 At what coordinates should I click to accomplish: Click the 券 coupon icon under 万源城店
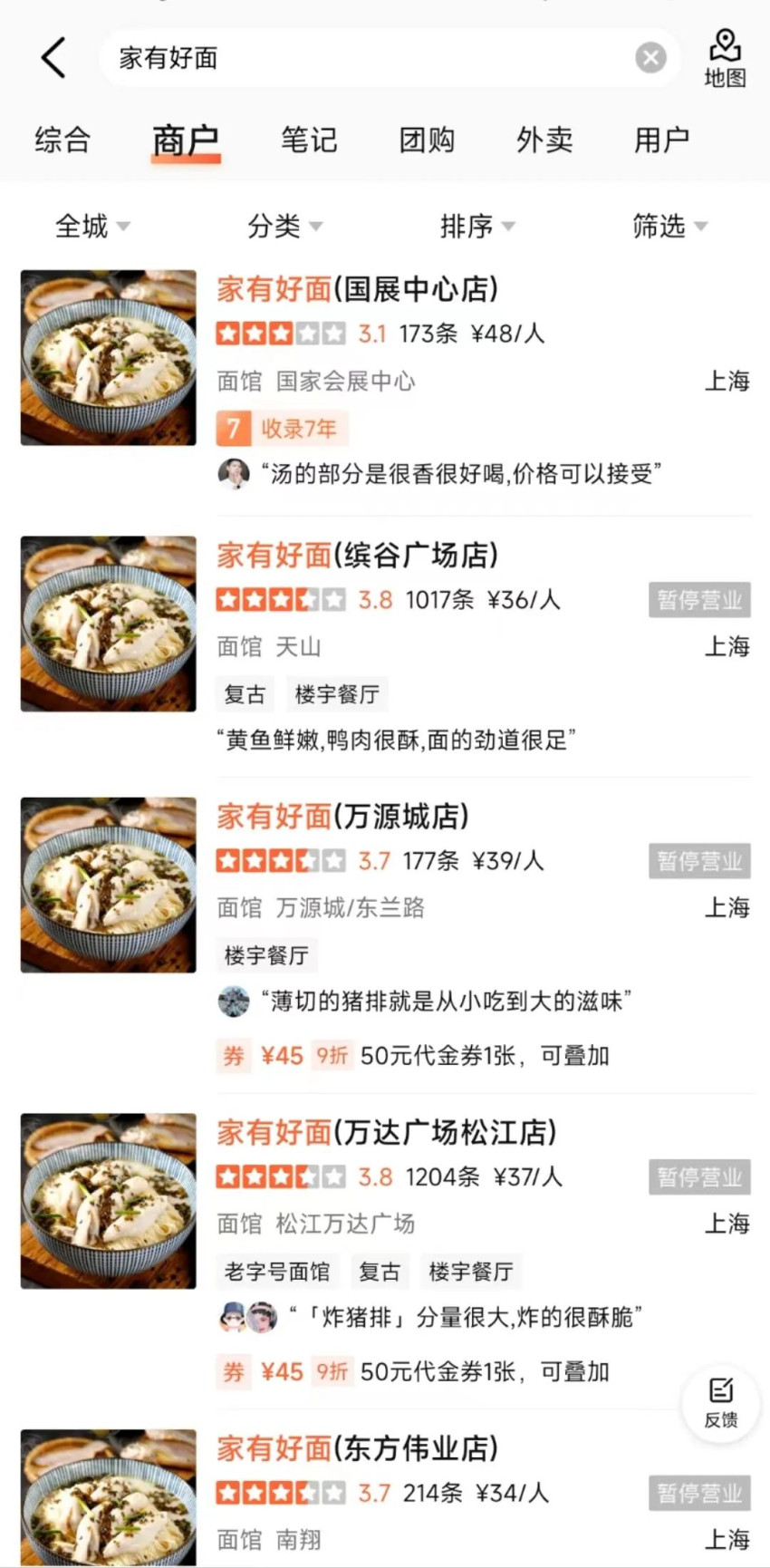point(234,1055)
